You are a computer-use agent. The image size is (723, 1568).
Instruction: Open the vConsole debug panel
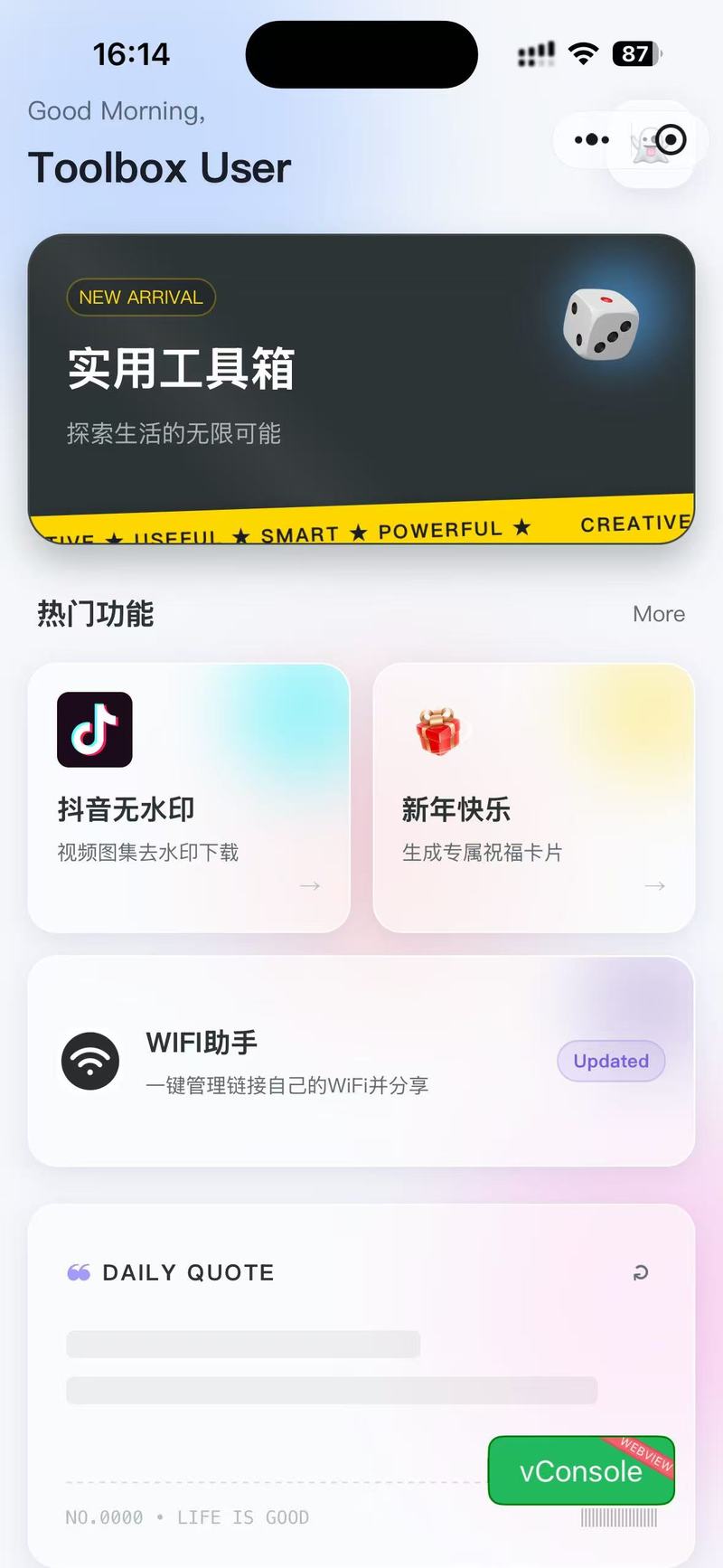[x=580, y=1471]
